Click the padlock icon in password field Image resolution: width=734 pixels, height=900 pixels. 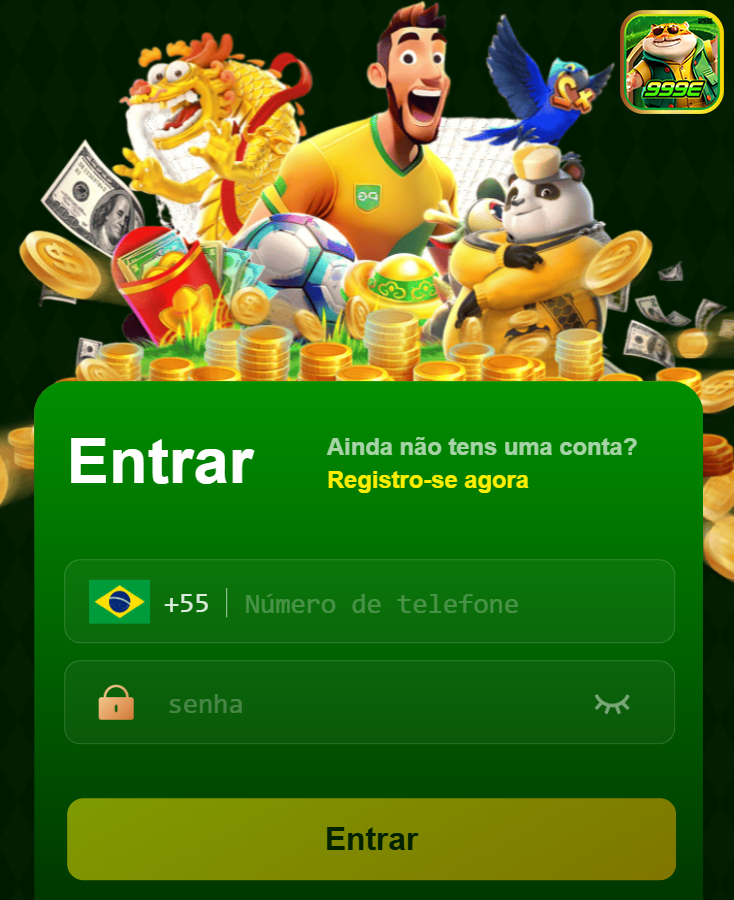coord(118,703)
